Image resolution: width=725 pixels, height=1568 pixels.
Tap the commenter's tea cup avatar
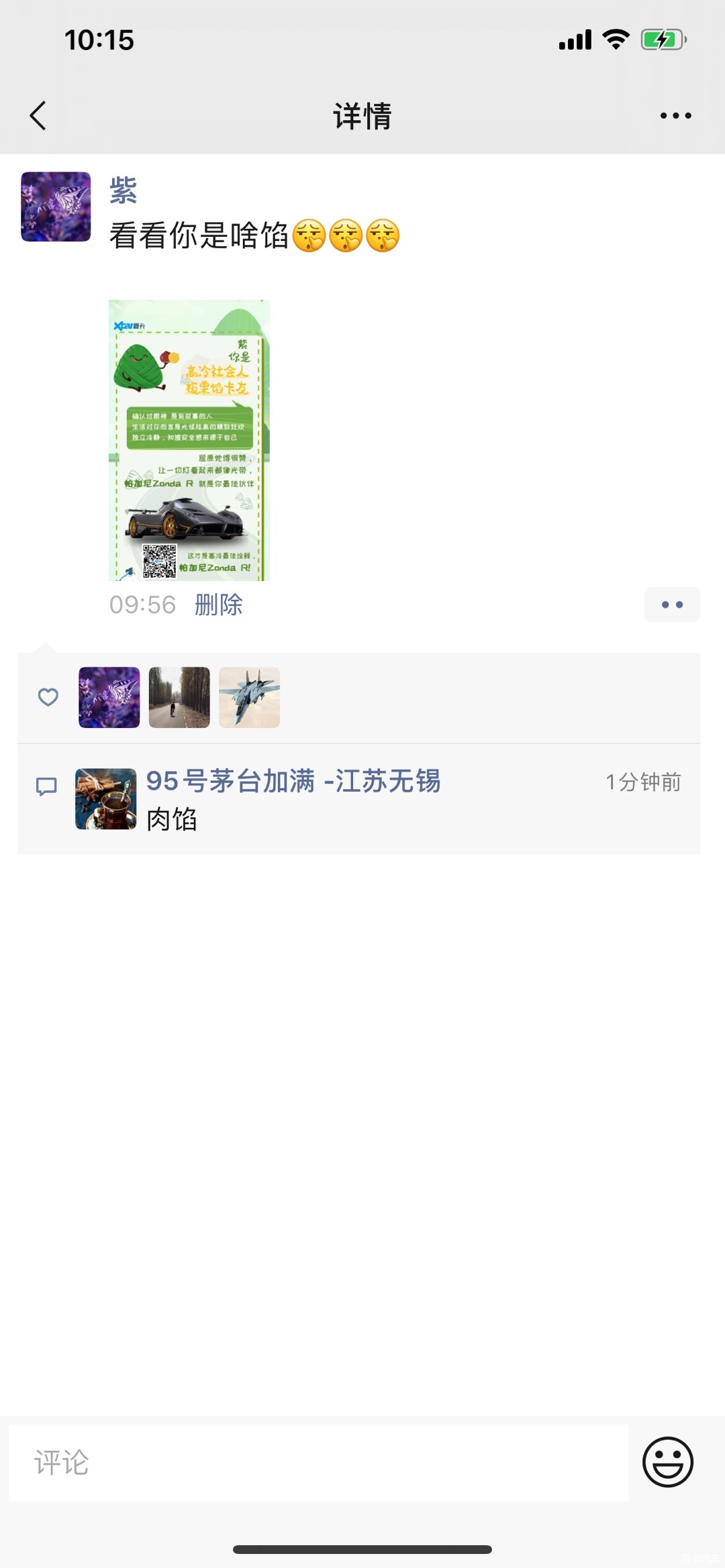(106, 798)
